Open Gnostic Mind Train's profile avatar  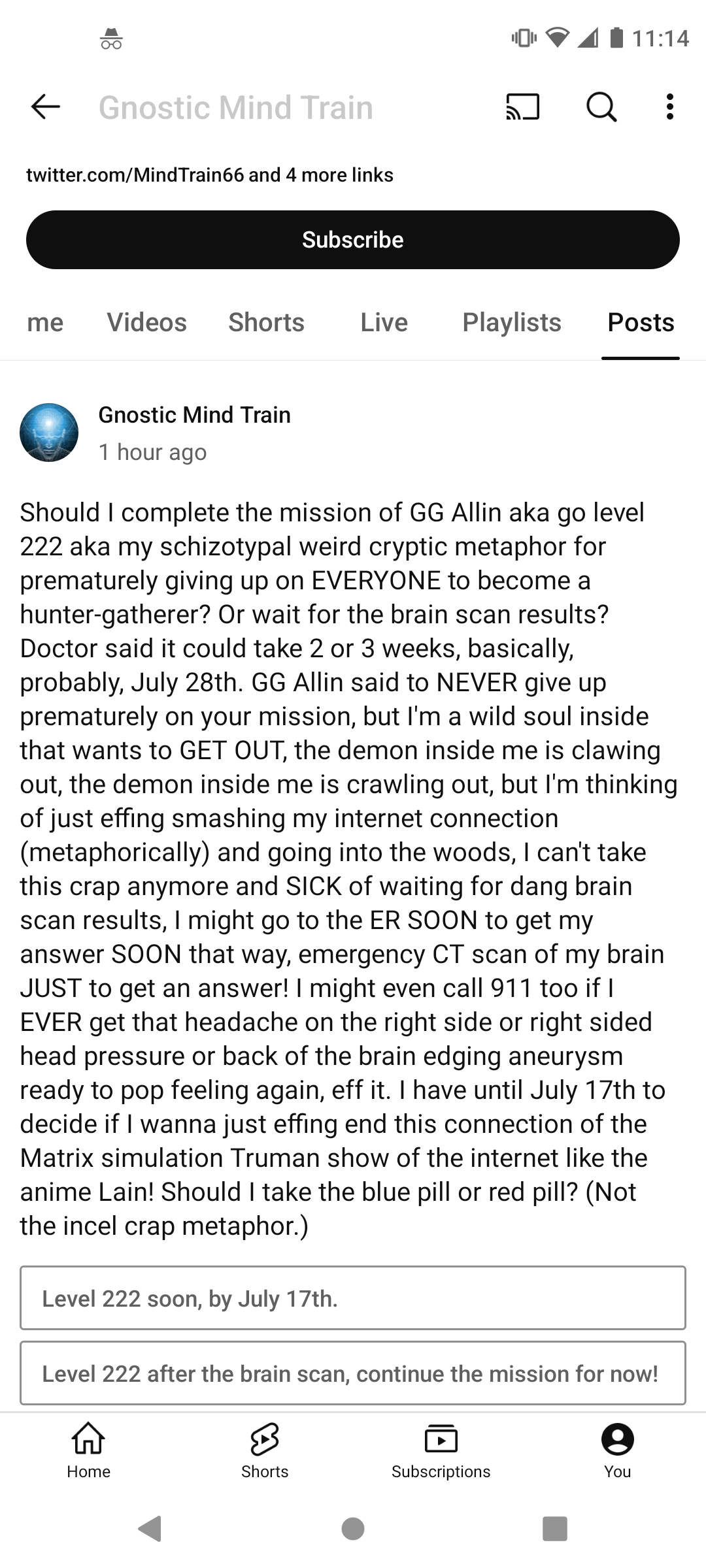click(x=49, y=433)
